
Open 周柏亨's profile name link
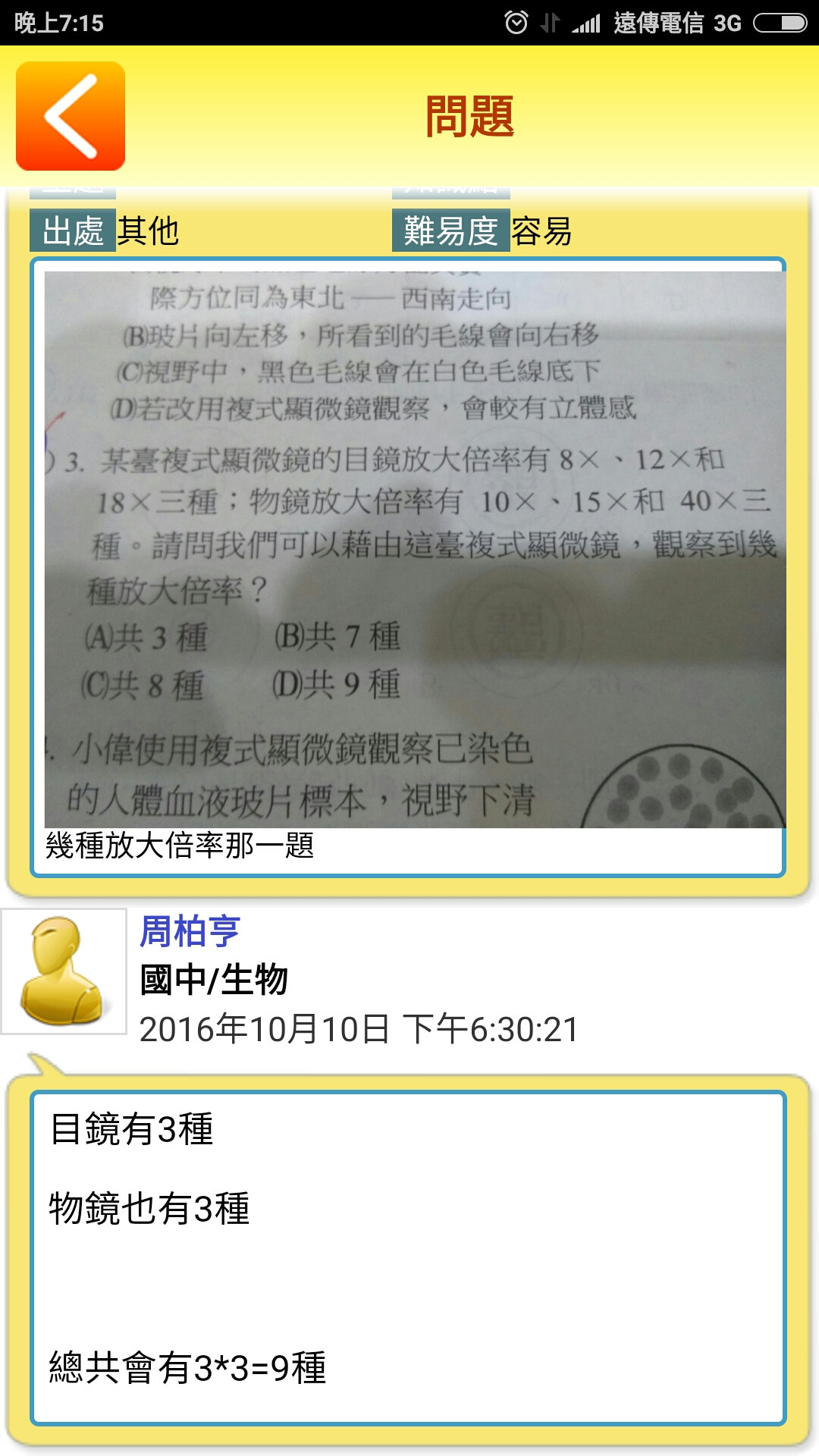coord(190,931)
